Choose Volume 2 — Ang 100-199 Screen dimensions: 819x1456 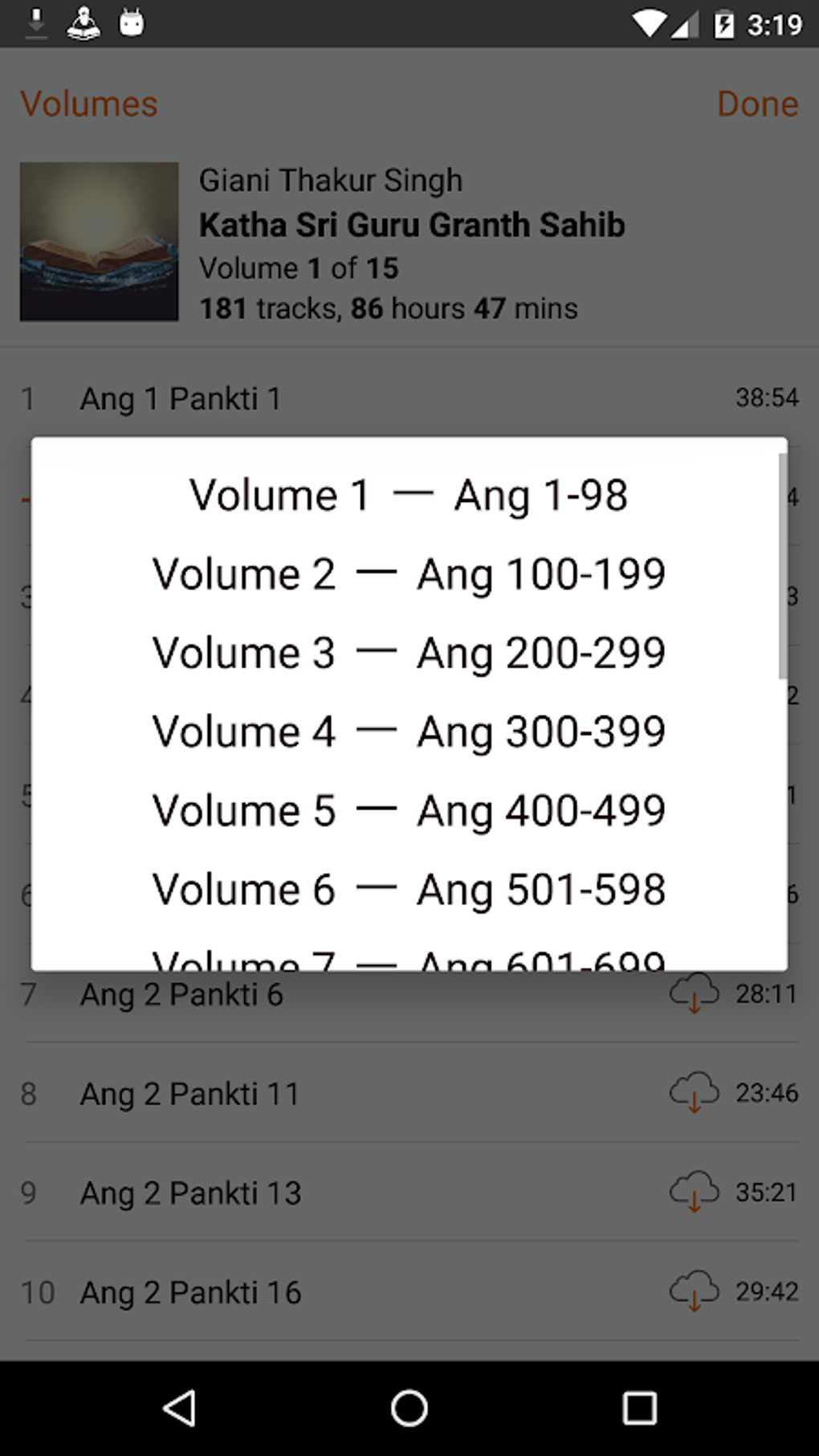point(409,574)
